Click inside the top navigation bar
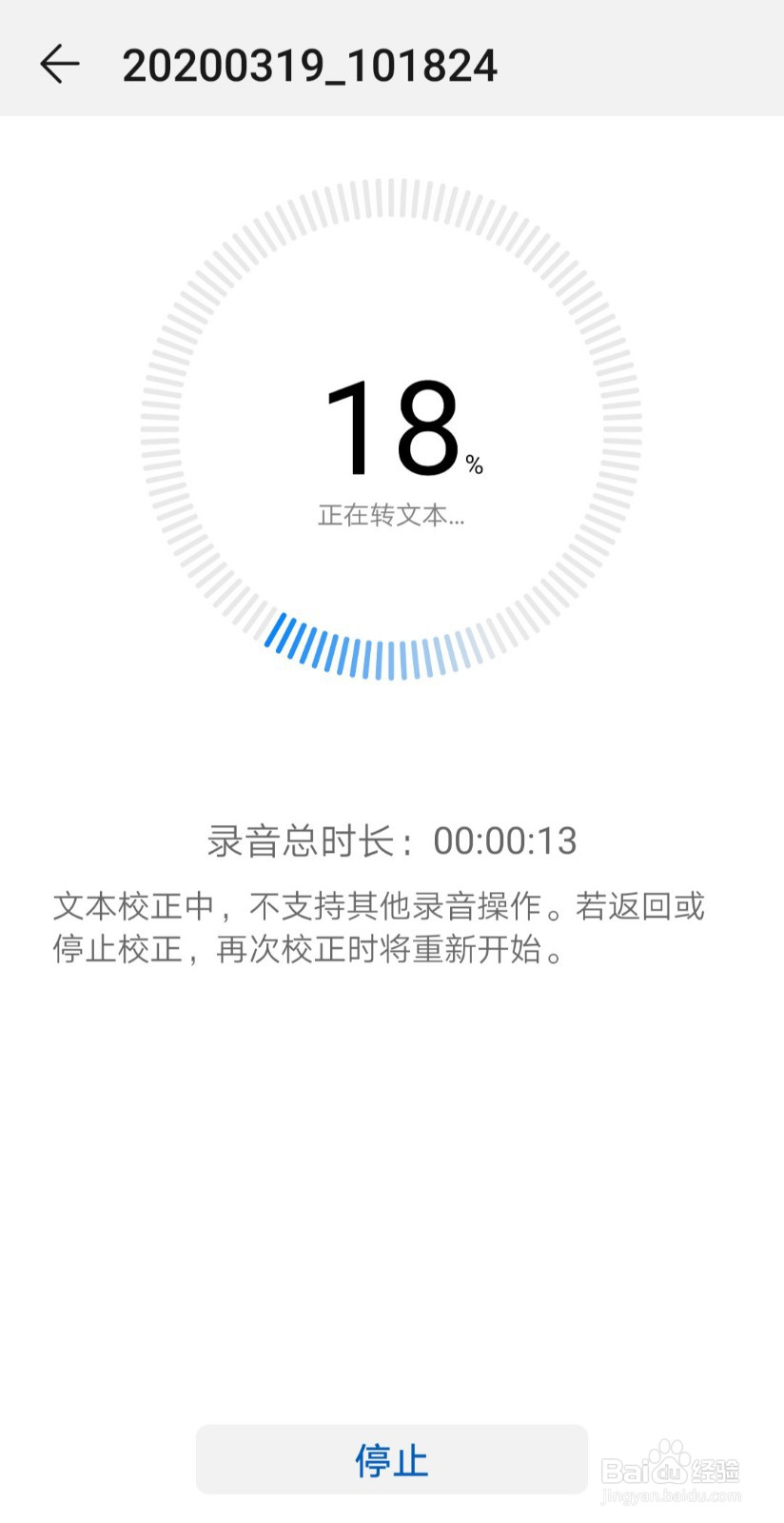The height and width of the screenshot is (1523, 784). [x=392, y=62]
